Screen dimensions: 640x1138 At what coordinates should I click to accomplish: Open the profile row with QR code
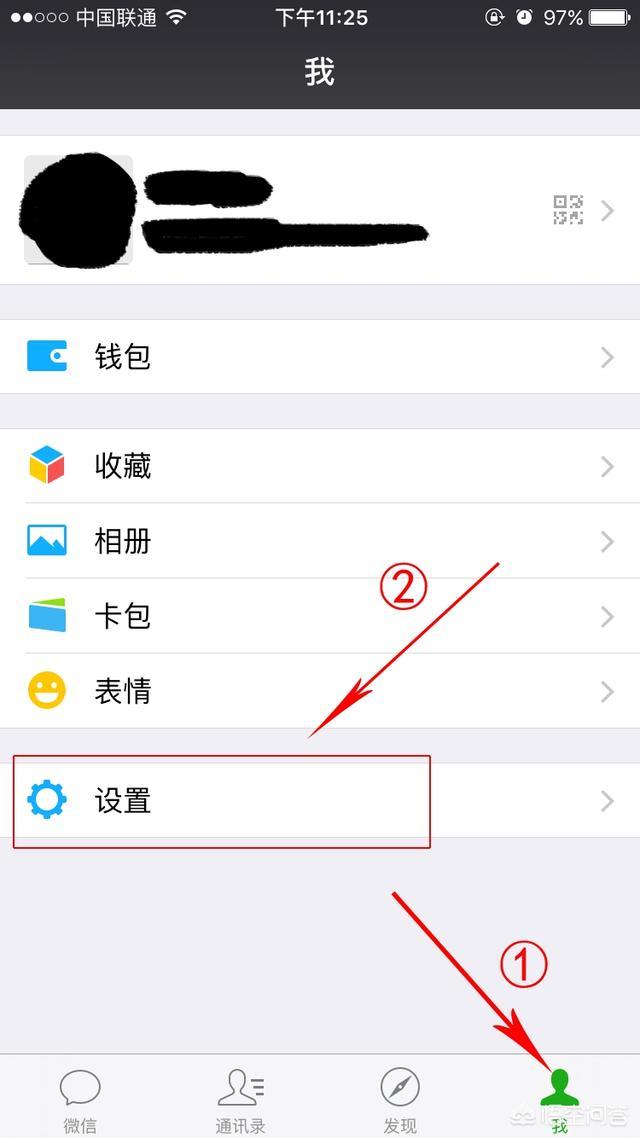[x=320, y=210]
